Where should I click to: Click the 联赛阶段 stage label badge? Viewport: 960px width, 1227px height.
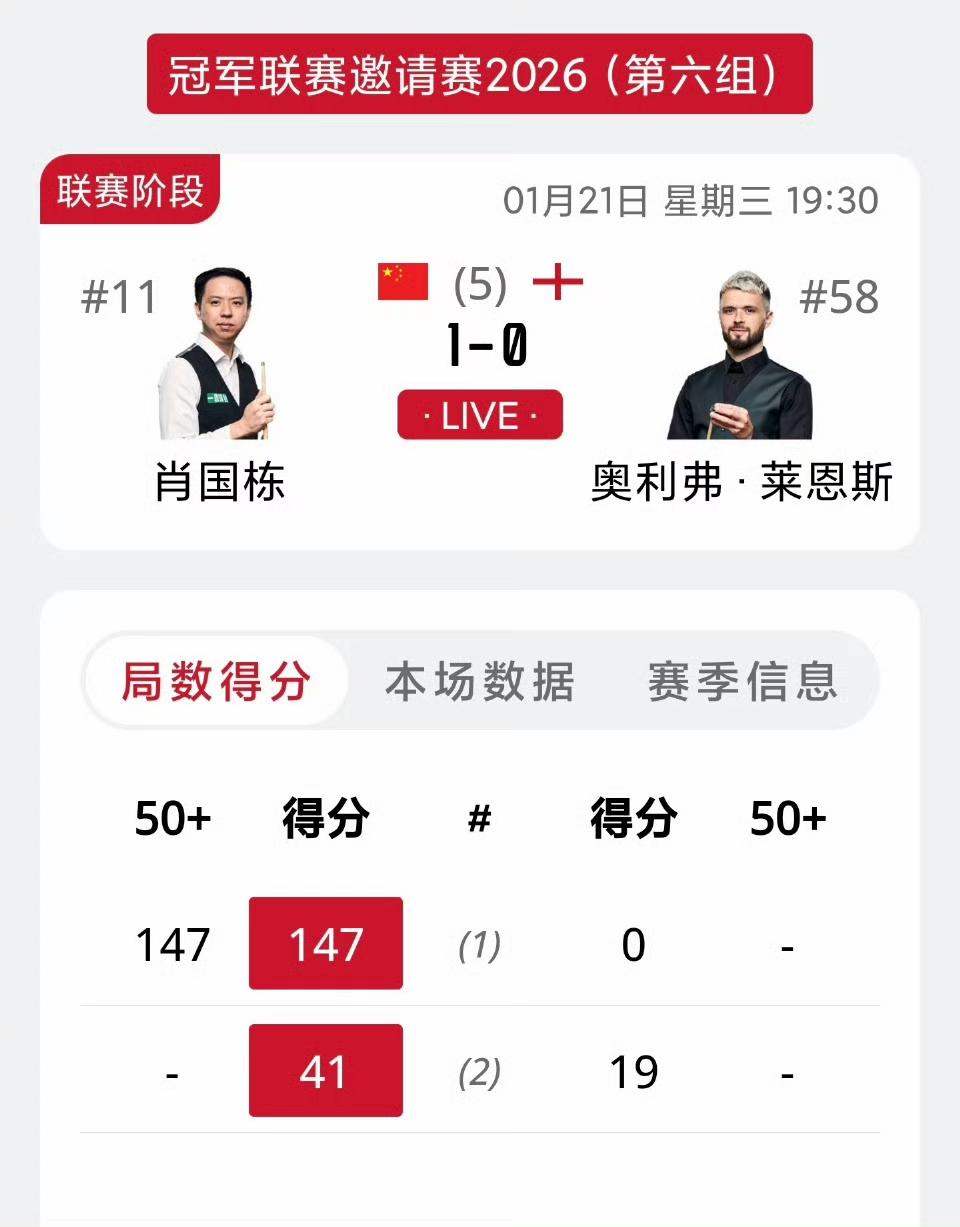125,188
